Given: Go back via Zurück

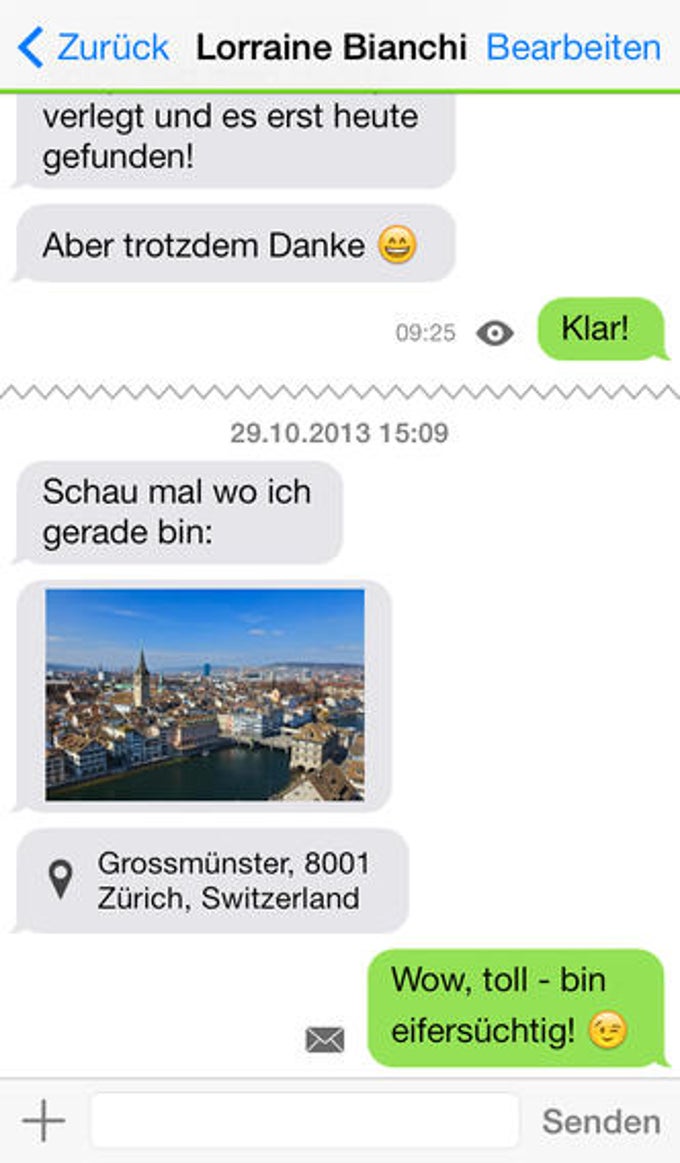Looking at the screenshot, I should 94,47.
